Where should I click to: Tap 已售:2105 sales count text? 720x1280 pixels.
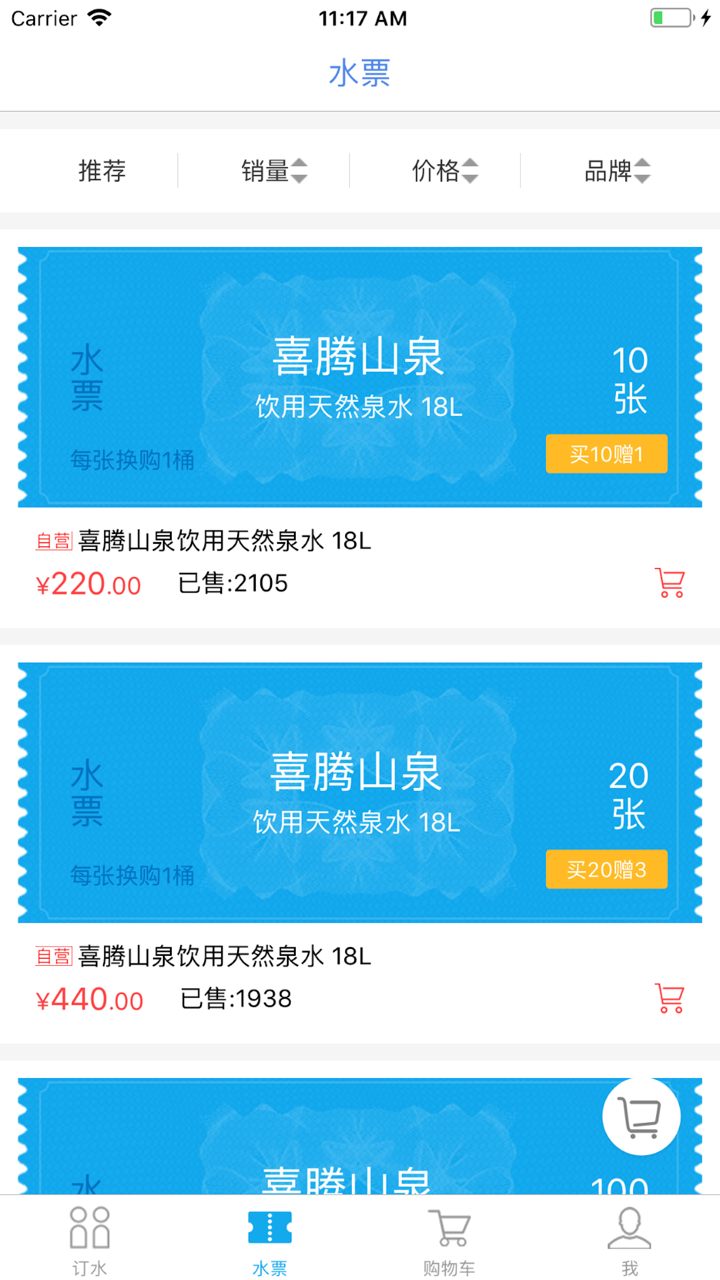pos(235,583)
